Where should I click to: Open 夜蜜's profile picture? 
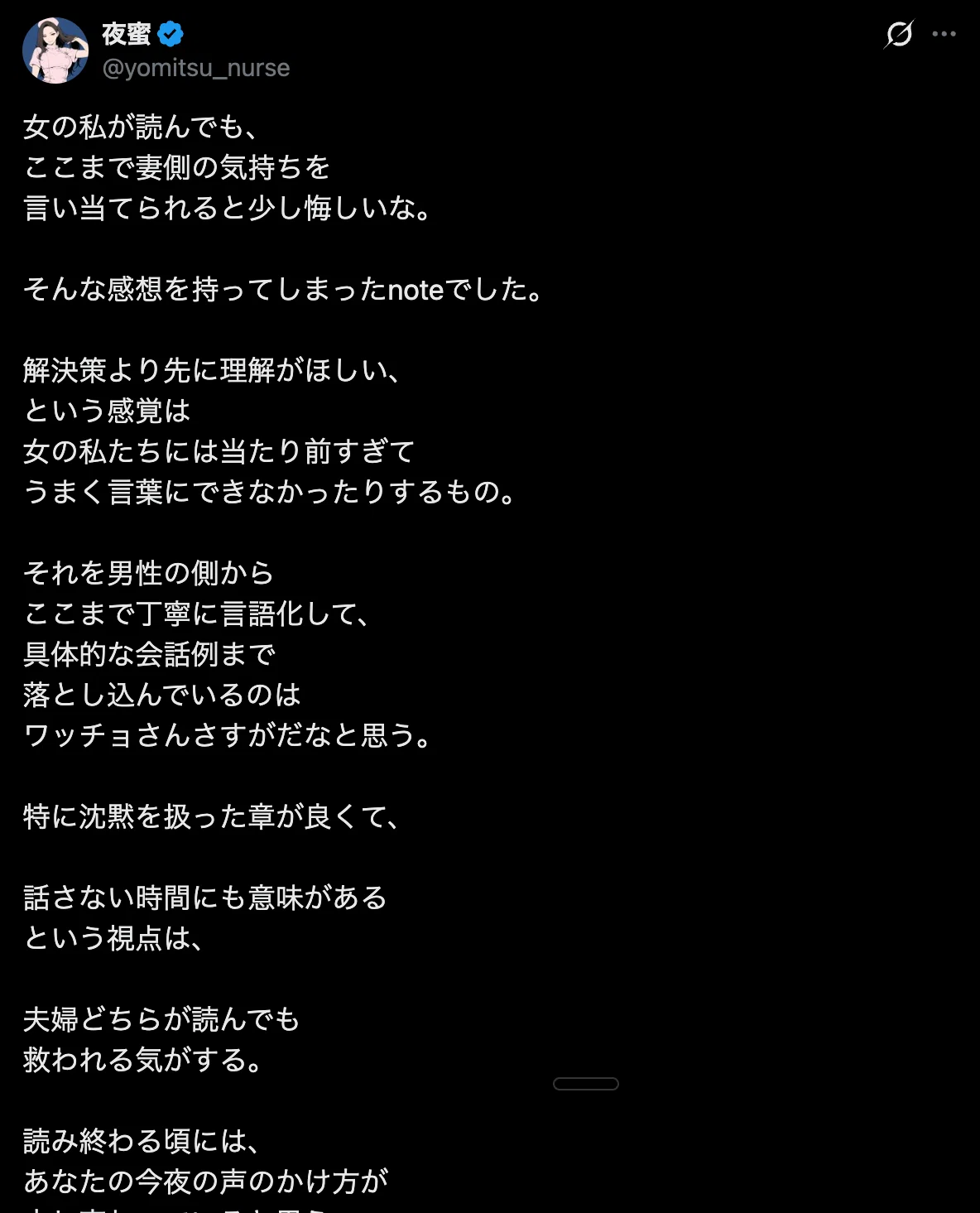55,51
